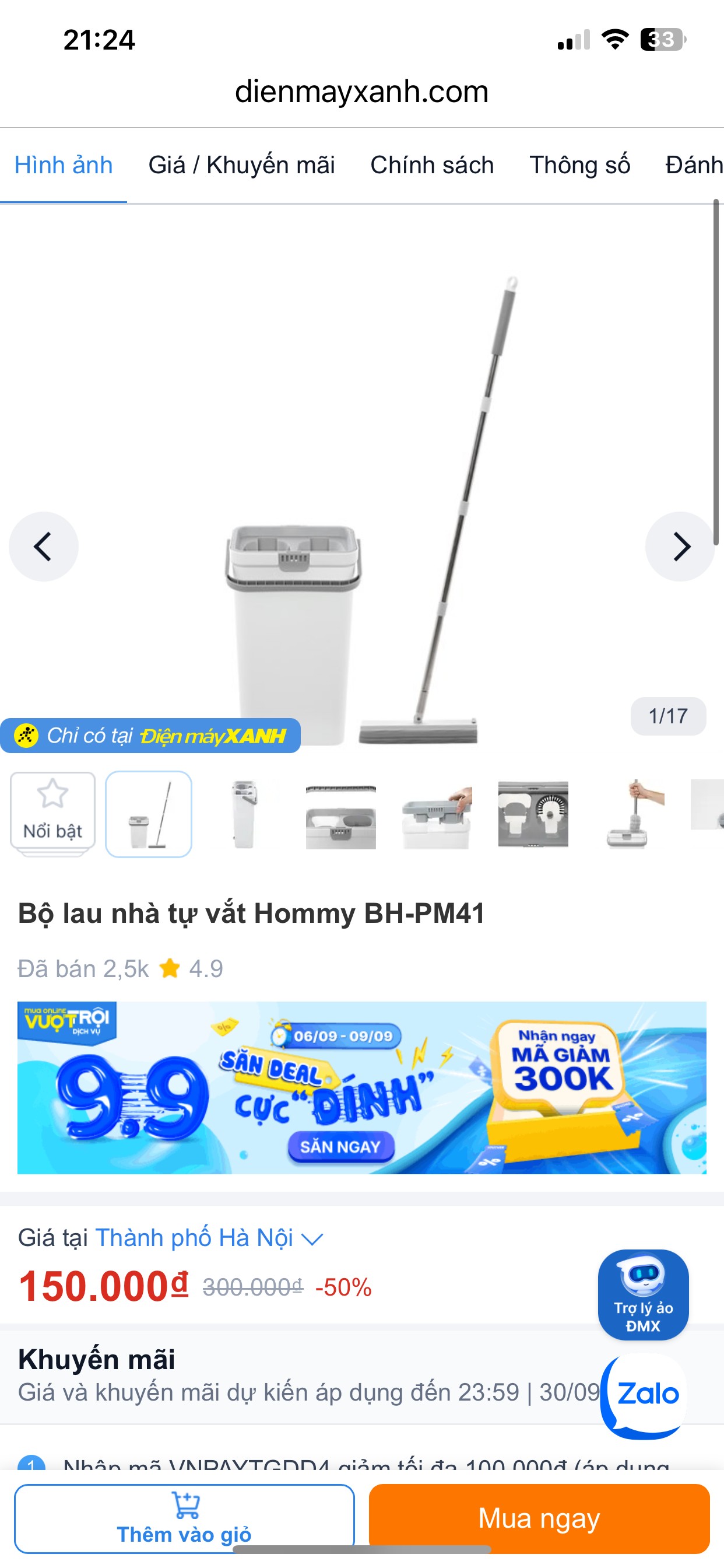724x1568 pixels.
Task: Chat via the Zalo button
Action: 644,1395
